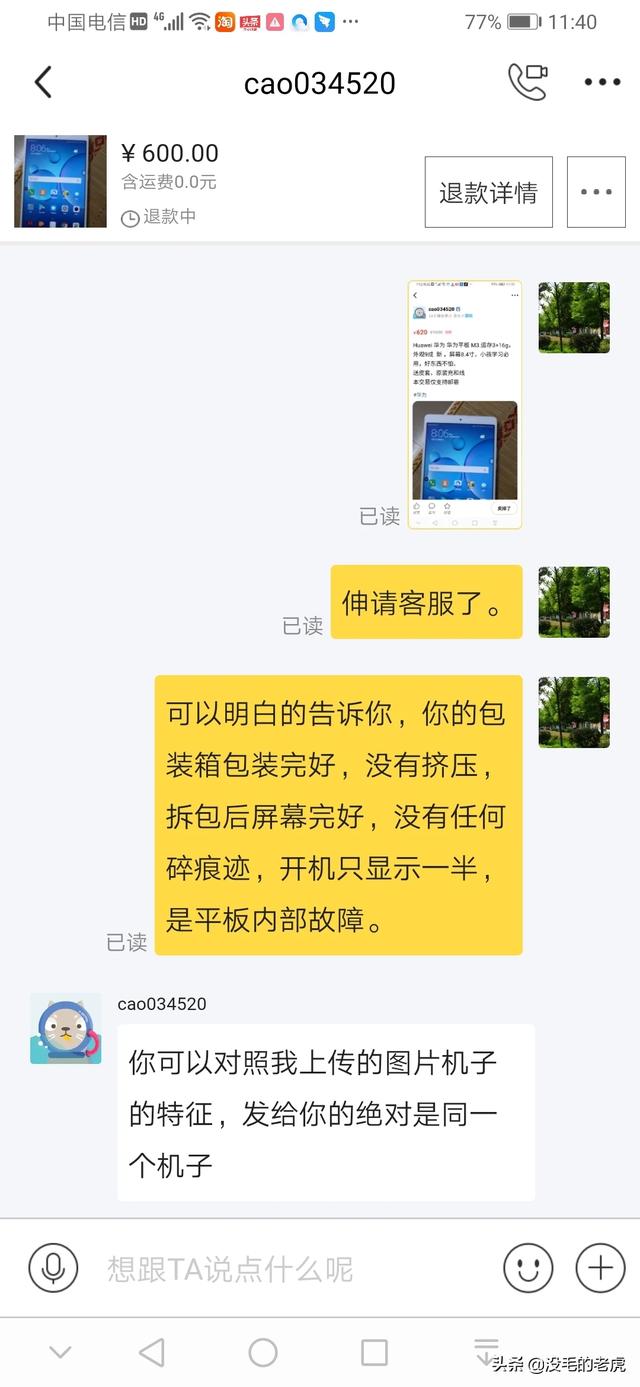Open the ¥600.00 tablet order thumbnail
The image size is (640, 1387).
coord(60,181)
